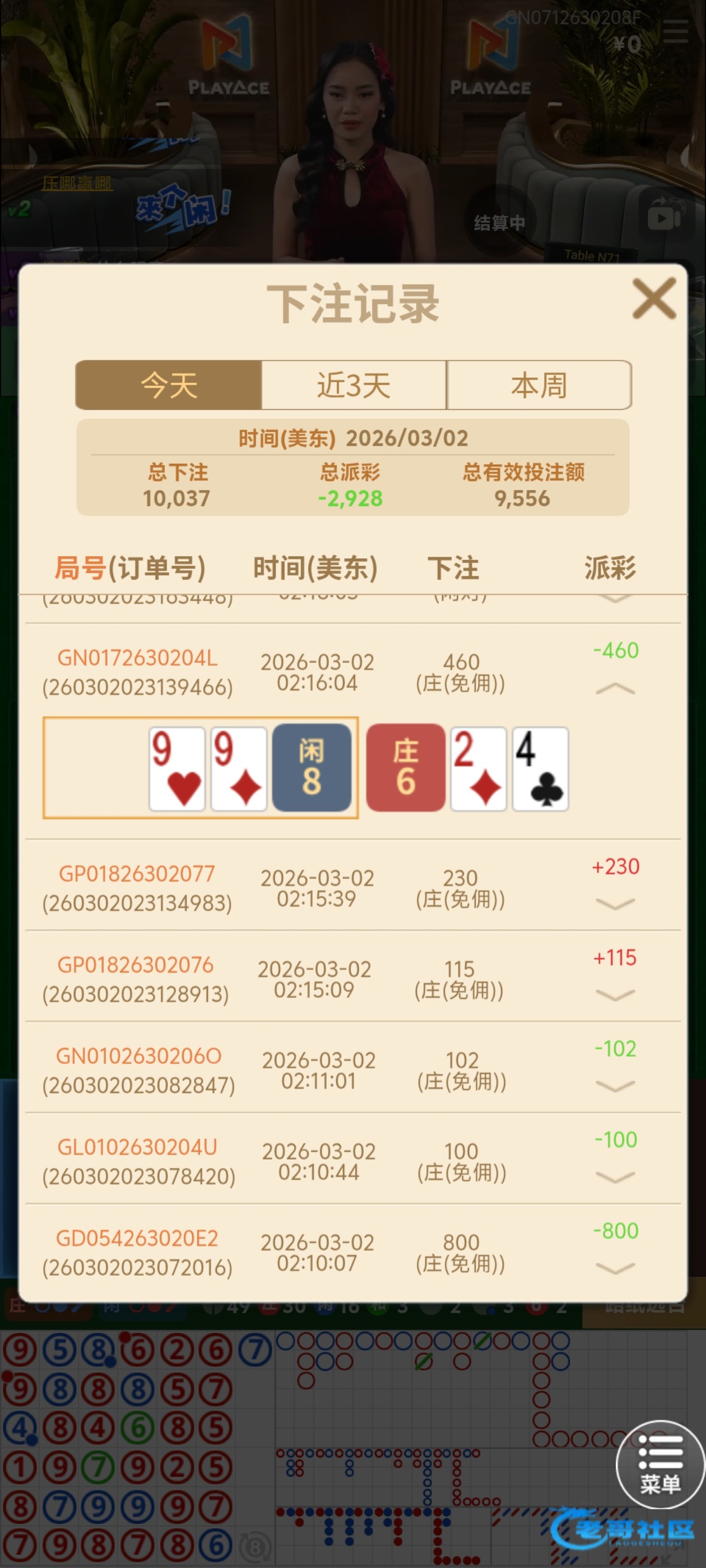Switch to the 近3天 tab
706x1568 pixels.
coord(354,385)
